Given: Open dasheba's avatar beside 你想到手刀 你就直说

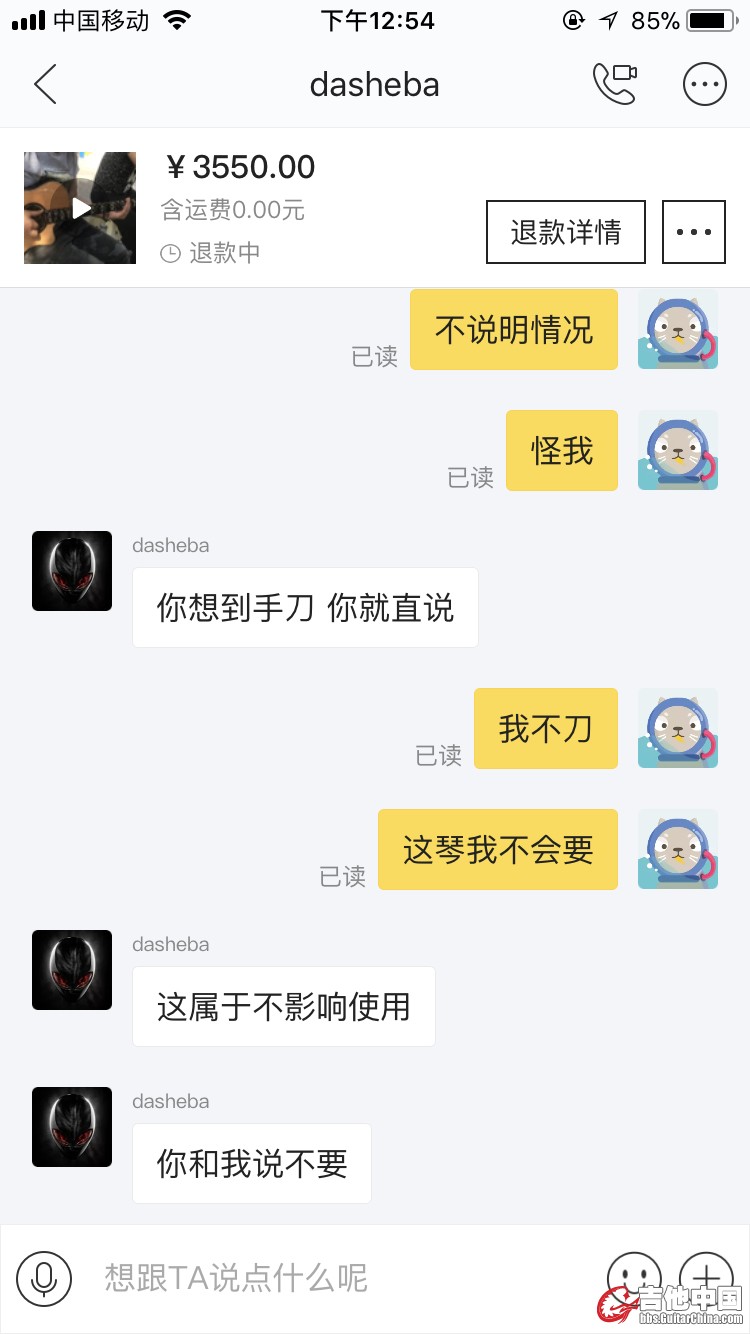Looking at the screenshot, I should coord(72,571).
